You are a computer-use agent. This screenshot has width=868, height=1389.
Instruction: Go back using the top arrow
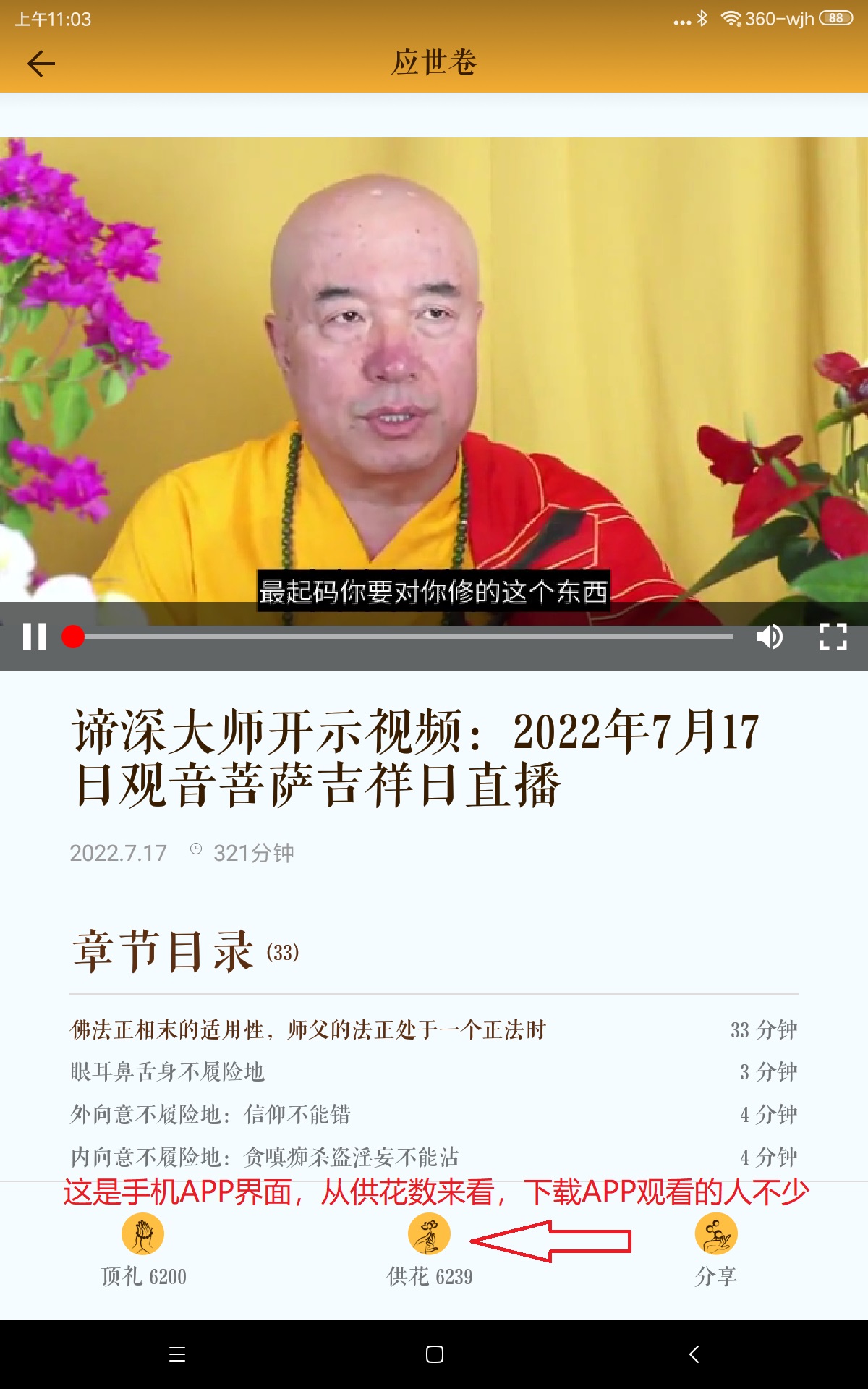point(41,64)
